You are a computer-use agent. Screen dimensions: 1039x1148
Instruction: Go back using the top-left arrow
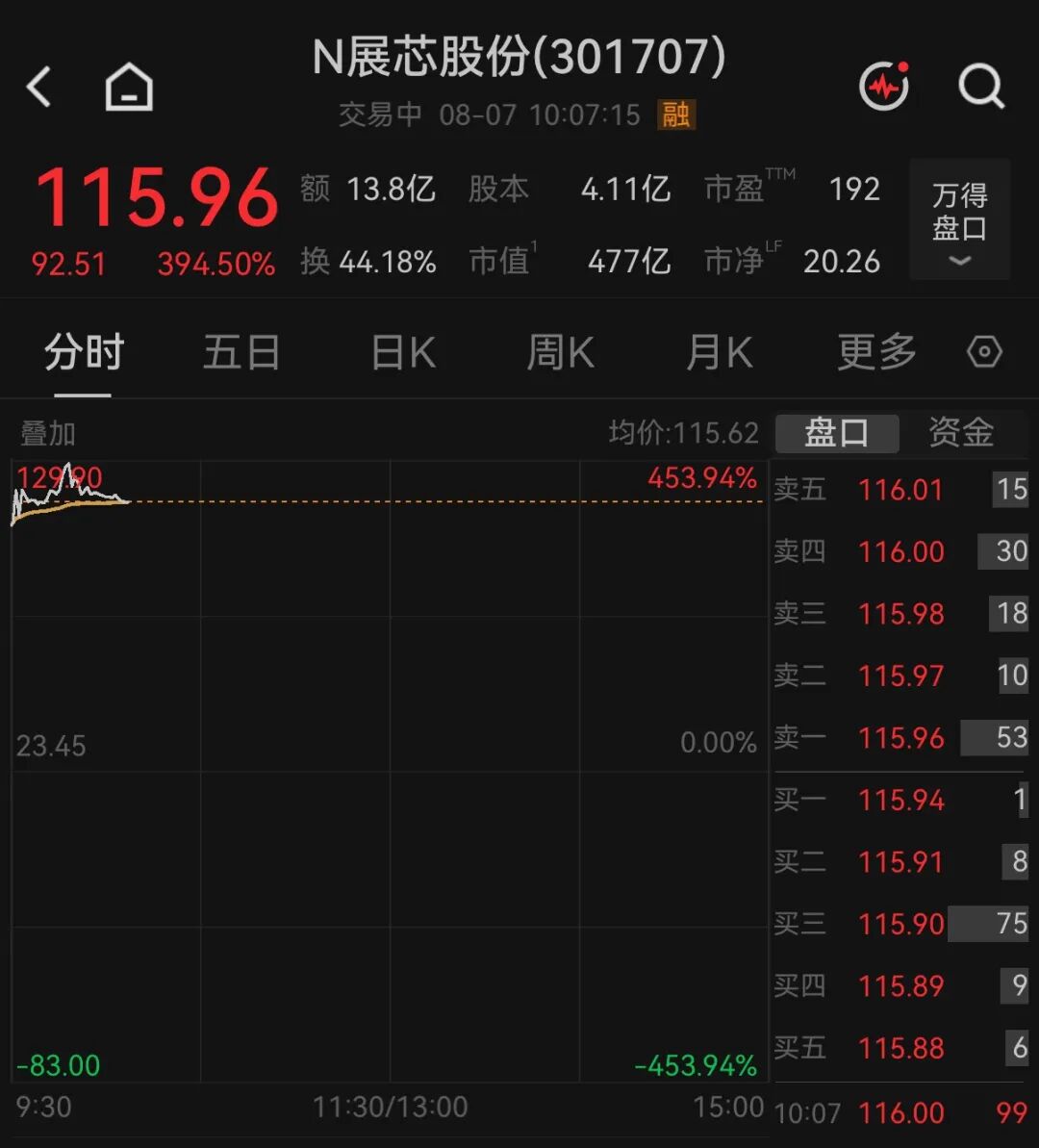[39, 88]
